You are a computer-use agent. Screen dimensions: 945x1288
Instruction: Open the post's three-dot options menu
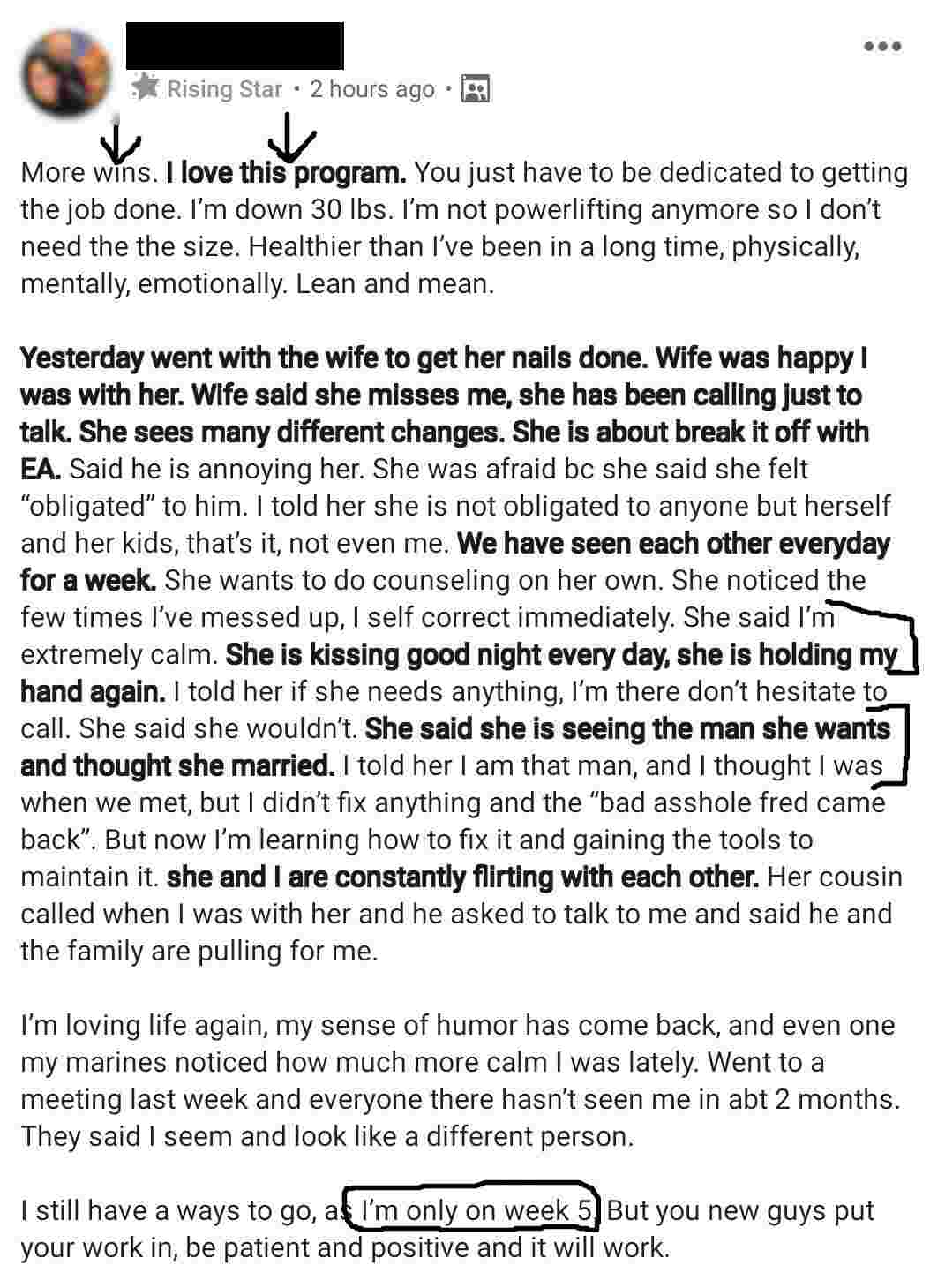pos(881,46)
